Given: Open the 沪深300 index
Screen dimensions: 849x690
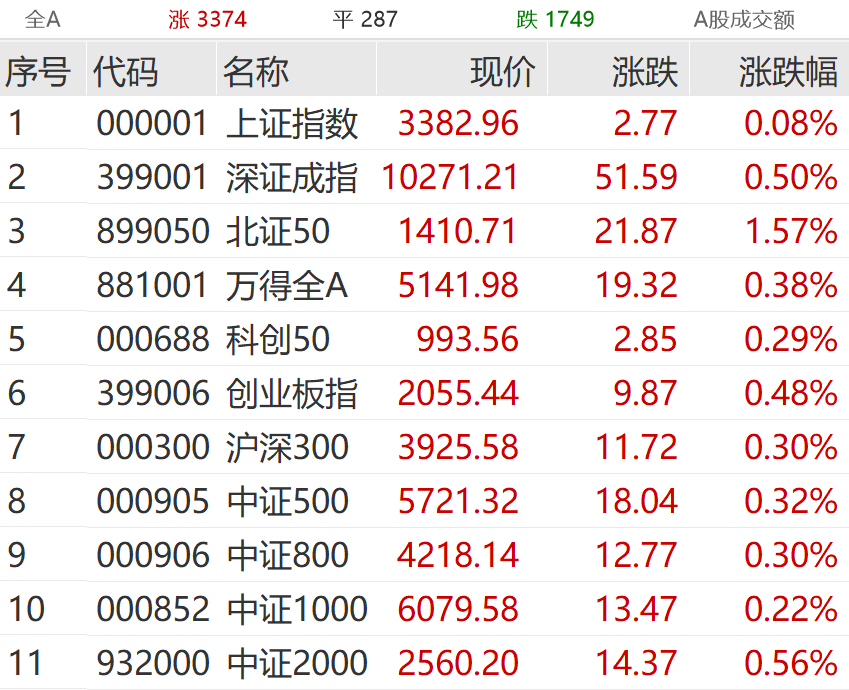Looking at the screenshot, I should pyautogui.click(x=287, y=447).
